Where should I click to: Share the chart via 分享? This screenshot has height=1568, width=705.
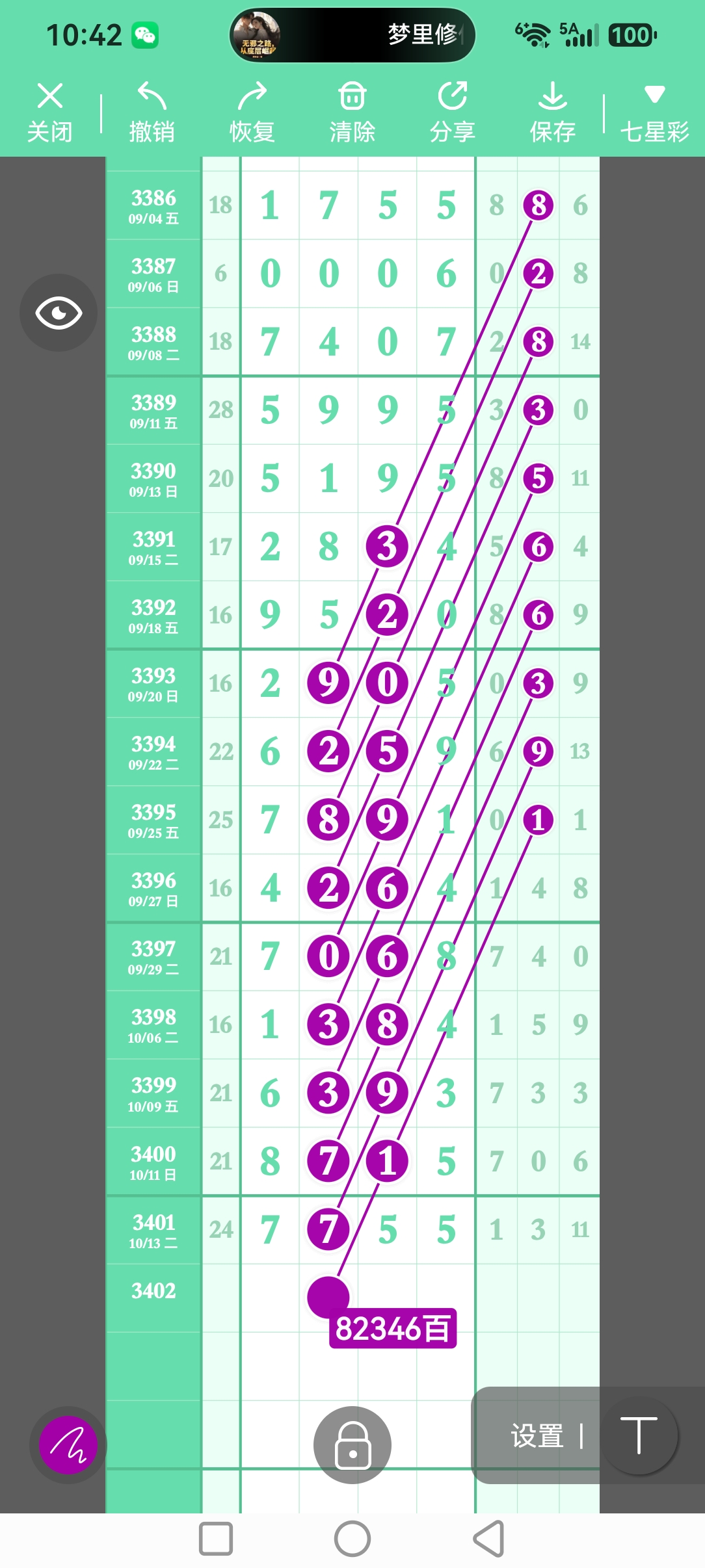(x=452, y=112)
